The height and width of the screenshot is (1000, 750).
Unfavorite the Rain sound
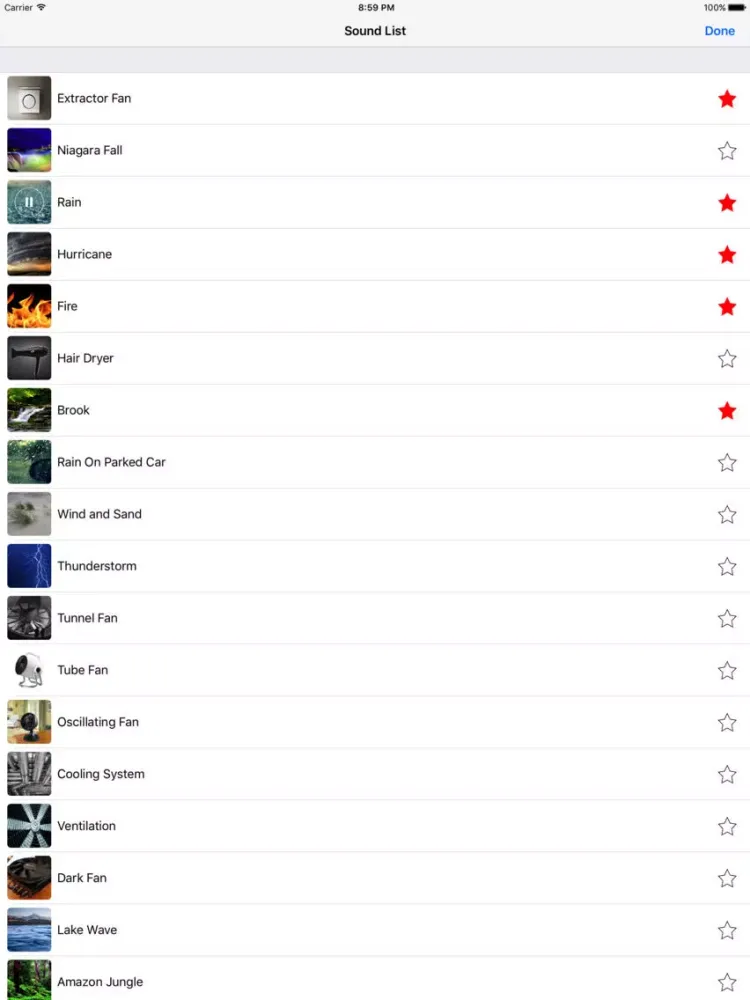(727, 202)
